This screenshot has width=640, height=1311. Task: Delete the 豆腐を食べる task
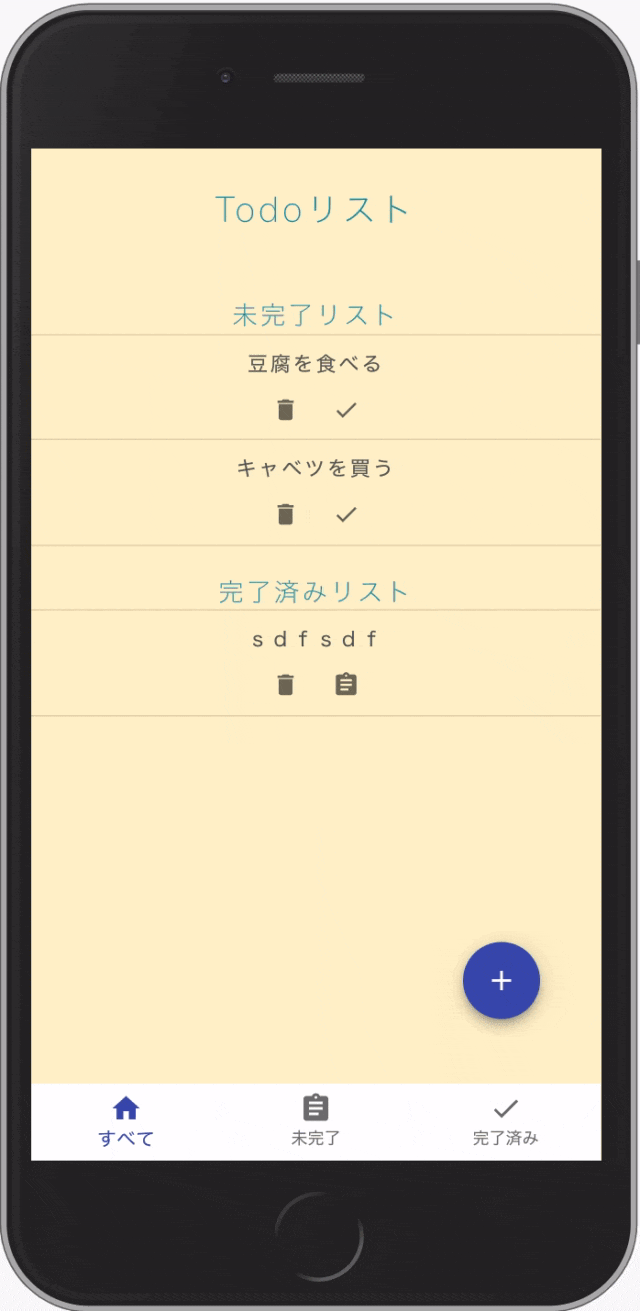pyautogui.click(x=286, y=410)
